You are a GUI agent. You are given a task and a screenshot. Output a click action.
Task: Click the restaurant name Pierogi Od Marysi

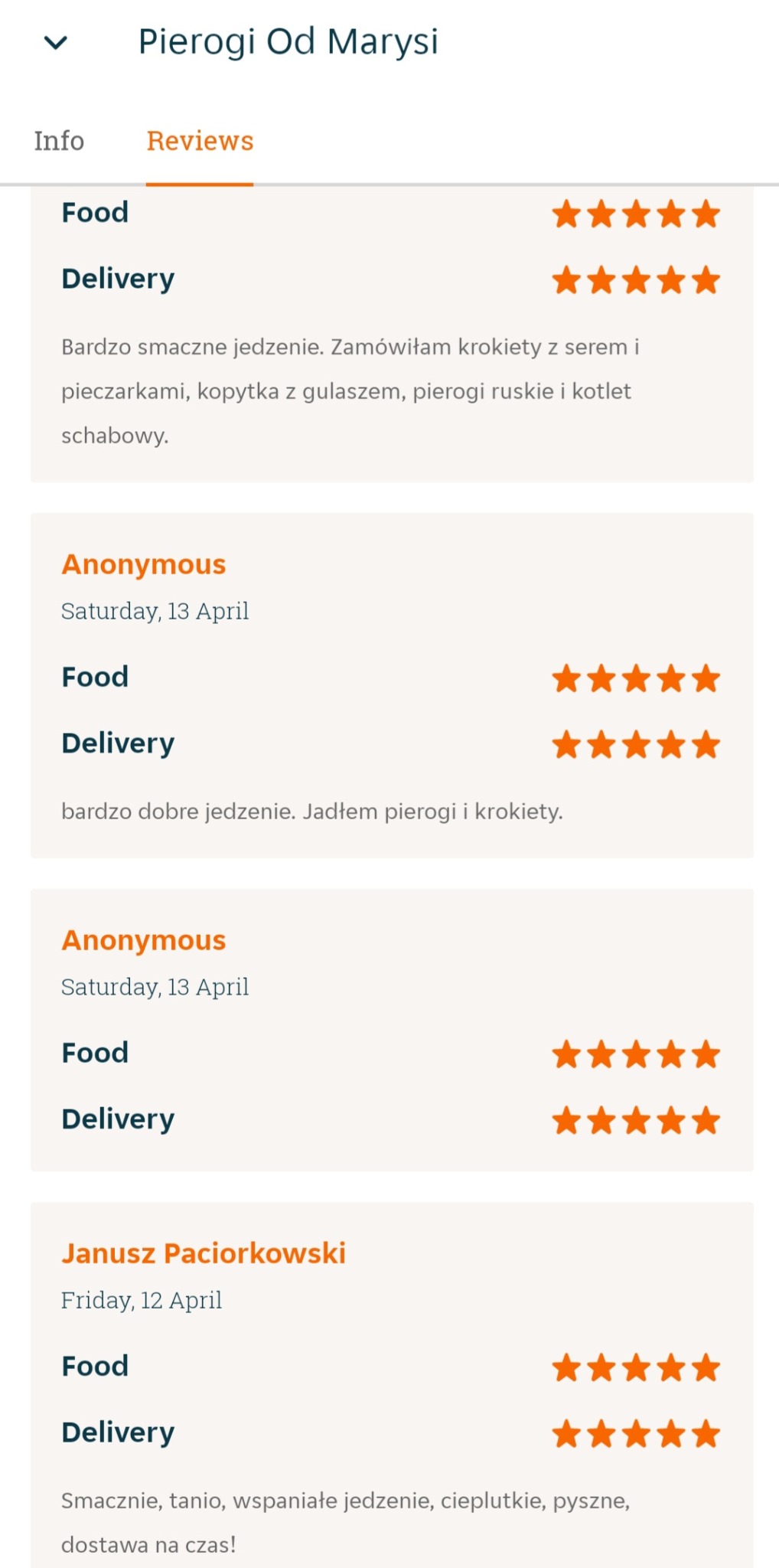click(288, 41)
